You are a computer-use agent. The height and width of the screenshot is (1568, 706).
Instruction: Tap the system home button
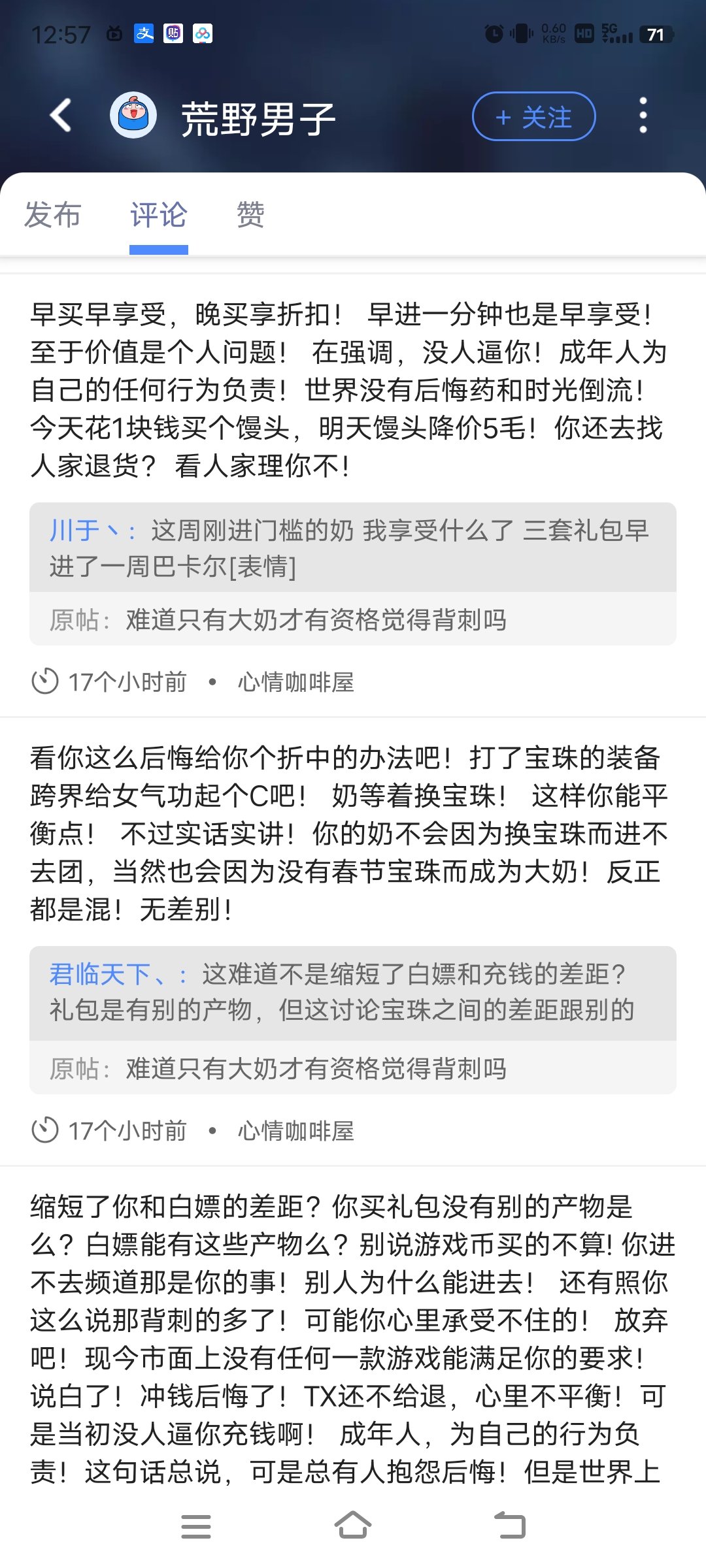(353, 1526)
